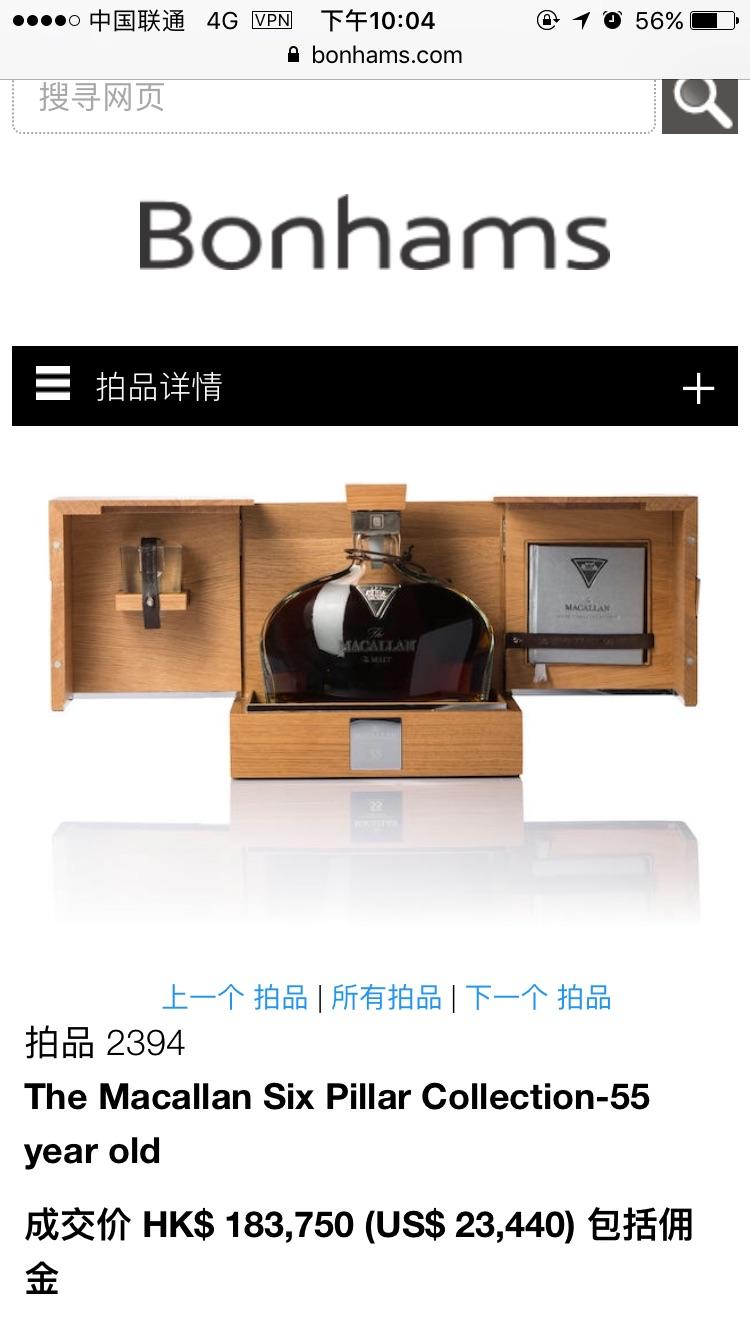
Task: Tap the alarm clock status bar icon
Action: [613, 19]
